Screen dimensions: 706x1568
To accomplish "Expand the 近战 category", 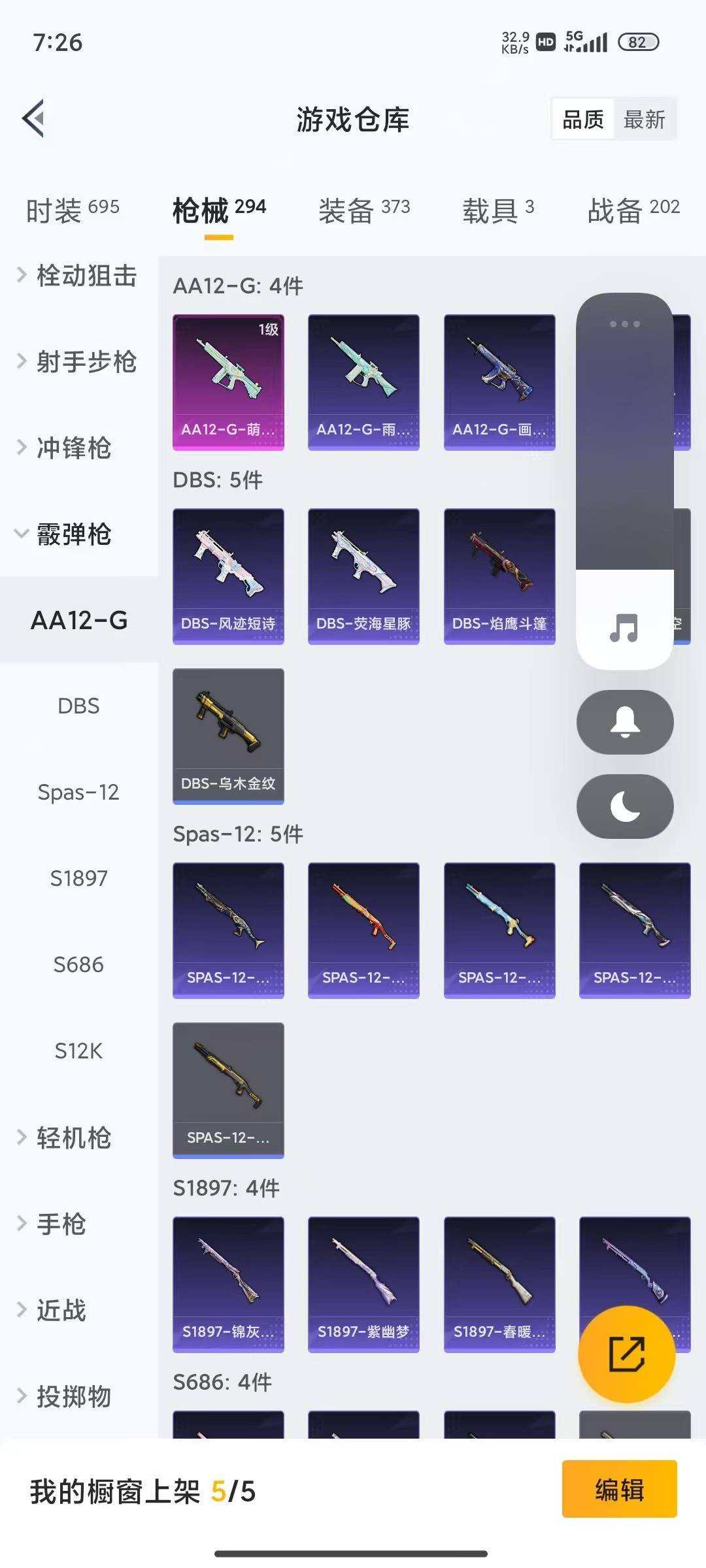I will tap(60, 1310).
